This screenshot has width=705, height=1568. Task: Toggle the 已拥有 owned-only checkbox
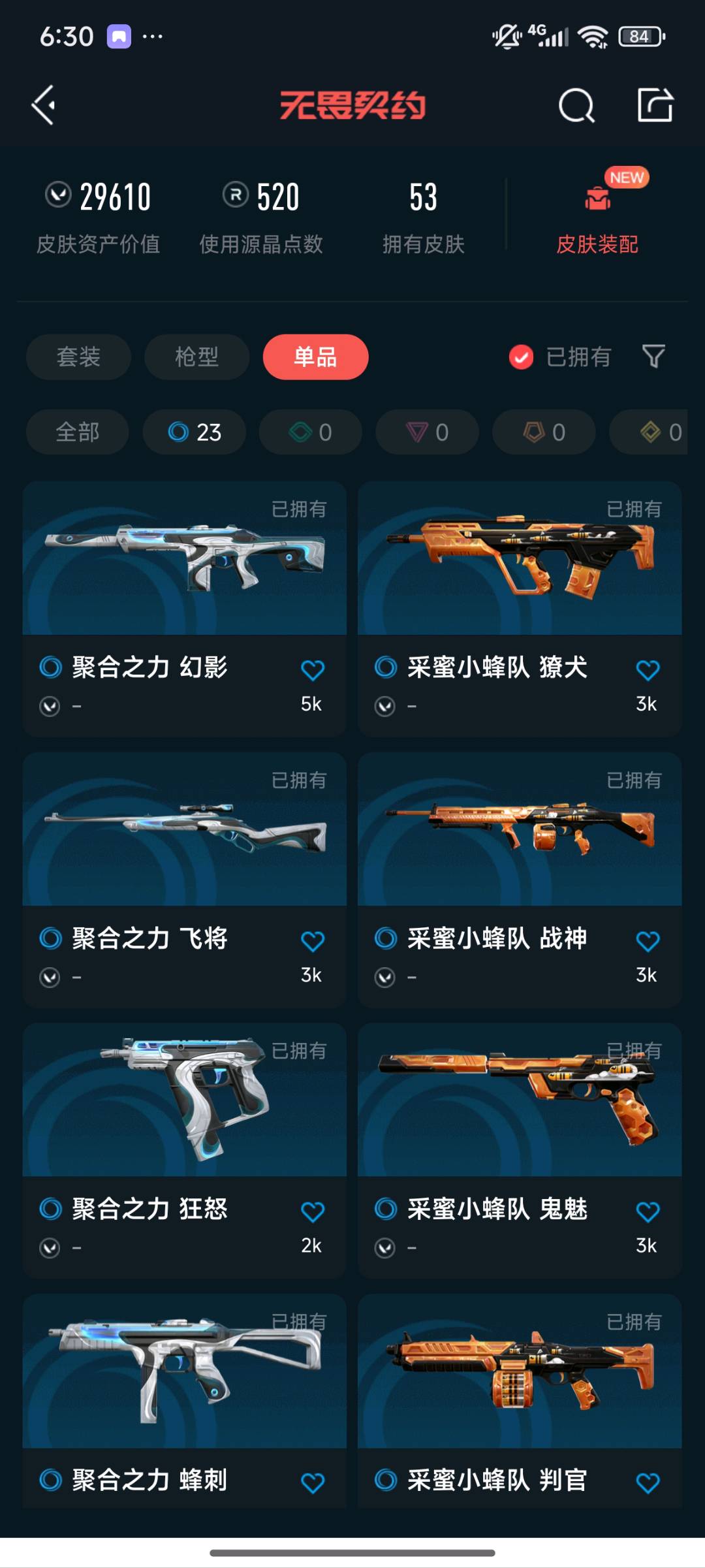click(x=521, y=357)
